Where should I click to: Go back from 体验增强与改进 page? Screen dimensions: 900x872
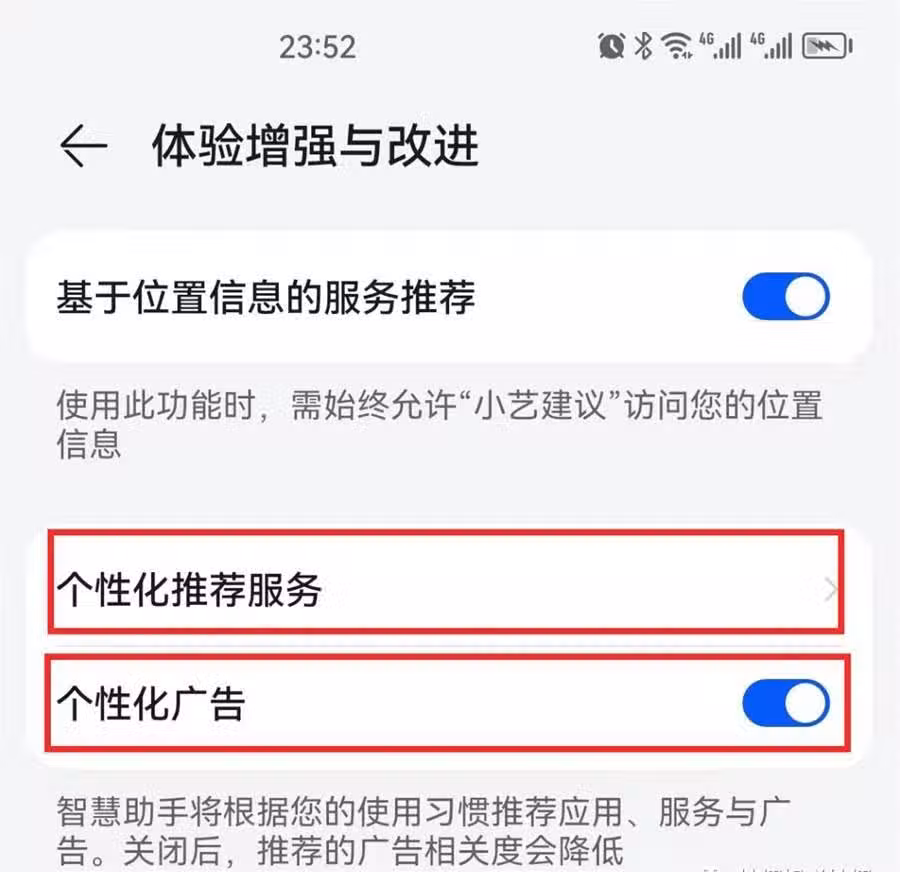coord(84,147)
